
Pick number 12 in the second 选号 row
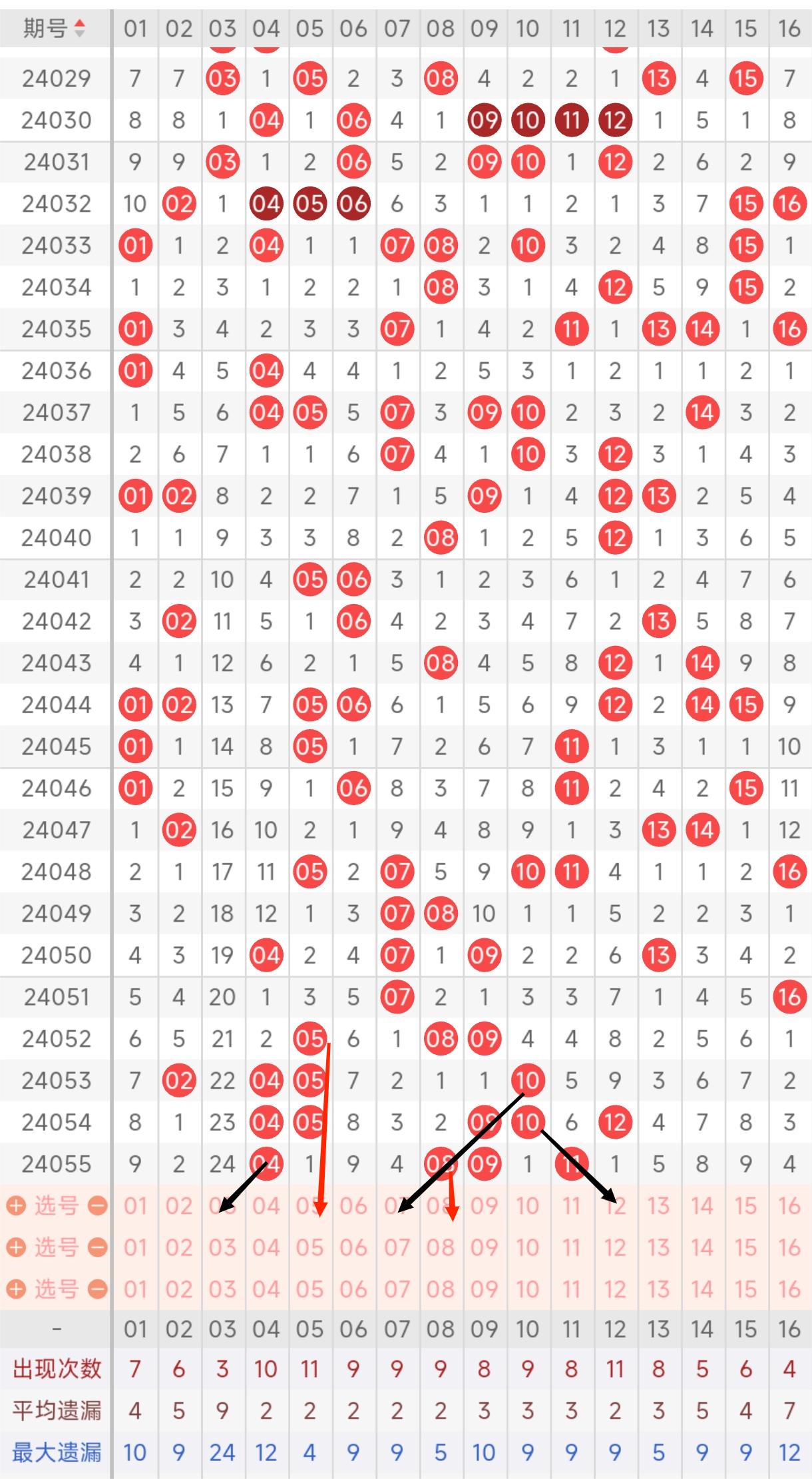[614, 1247]
